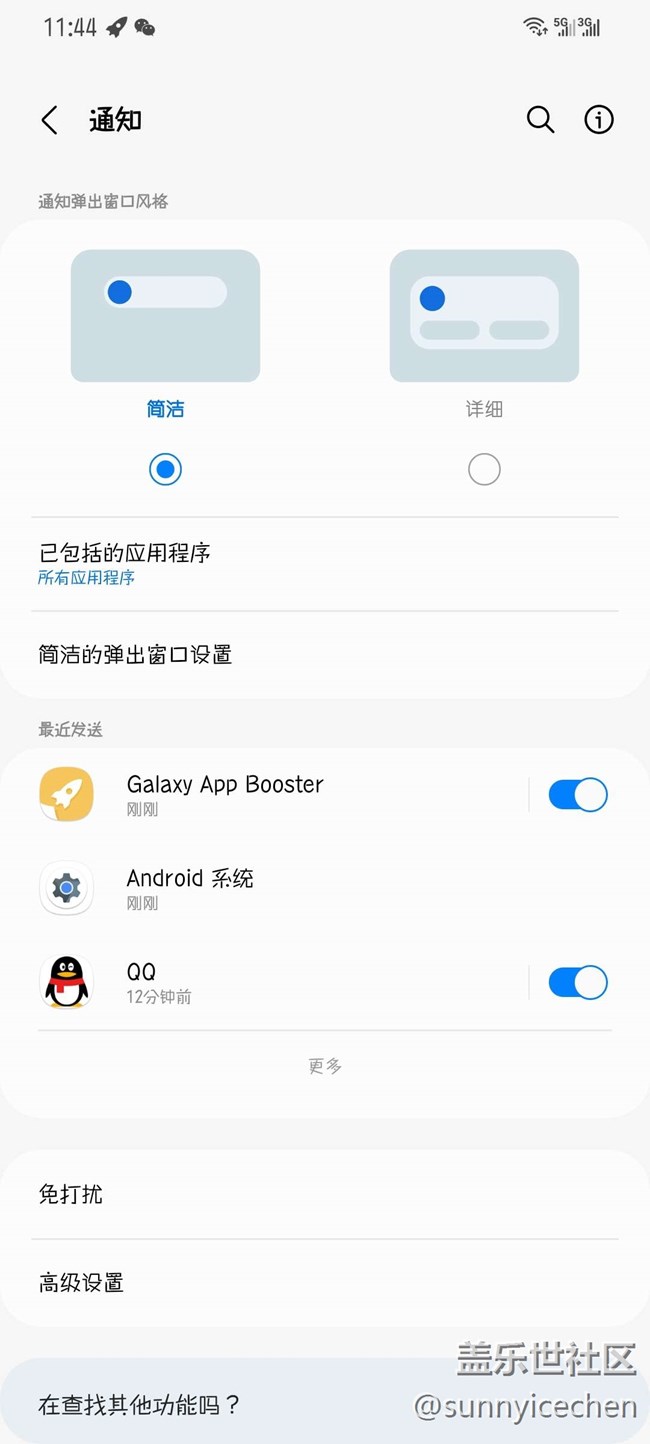
Task: Choose the 详细 style preview image
Action: click(484, 316)
